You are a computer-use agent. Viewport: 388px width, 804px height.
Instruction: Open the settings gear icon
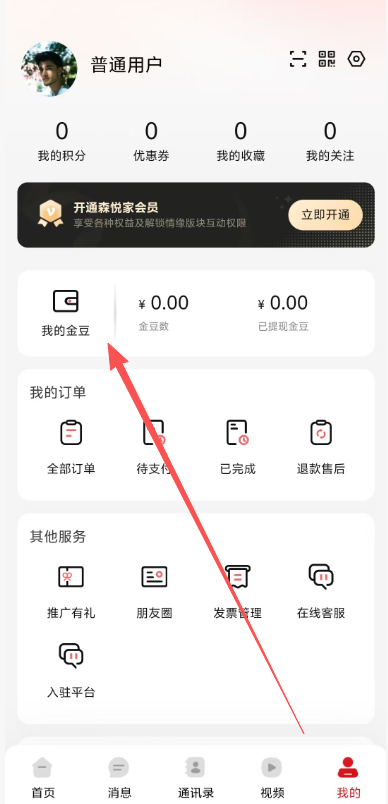(x=356, y=59)
